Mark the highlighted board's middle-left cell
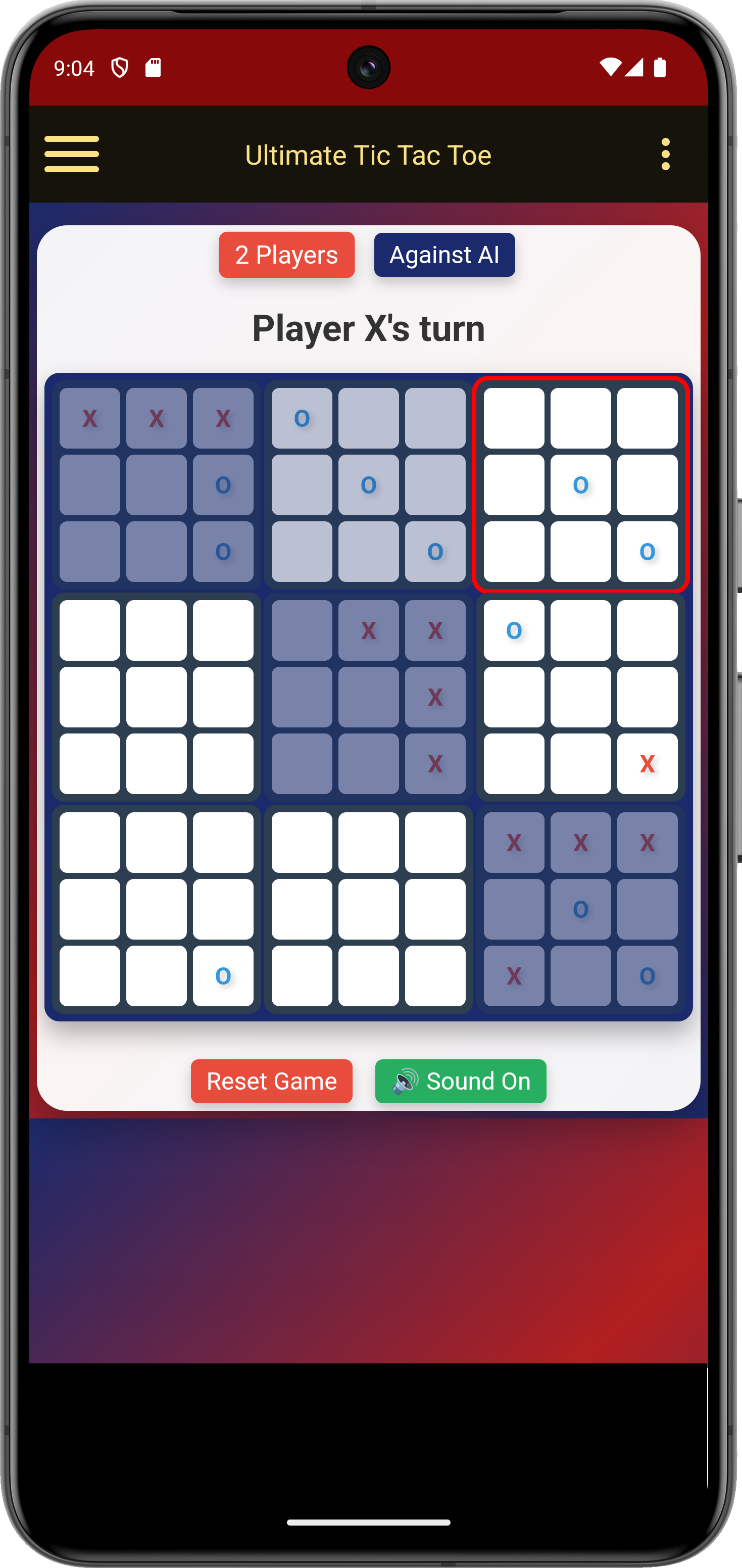Viewport: 742px width, 1568px height. [x=514, y=484]
